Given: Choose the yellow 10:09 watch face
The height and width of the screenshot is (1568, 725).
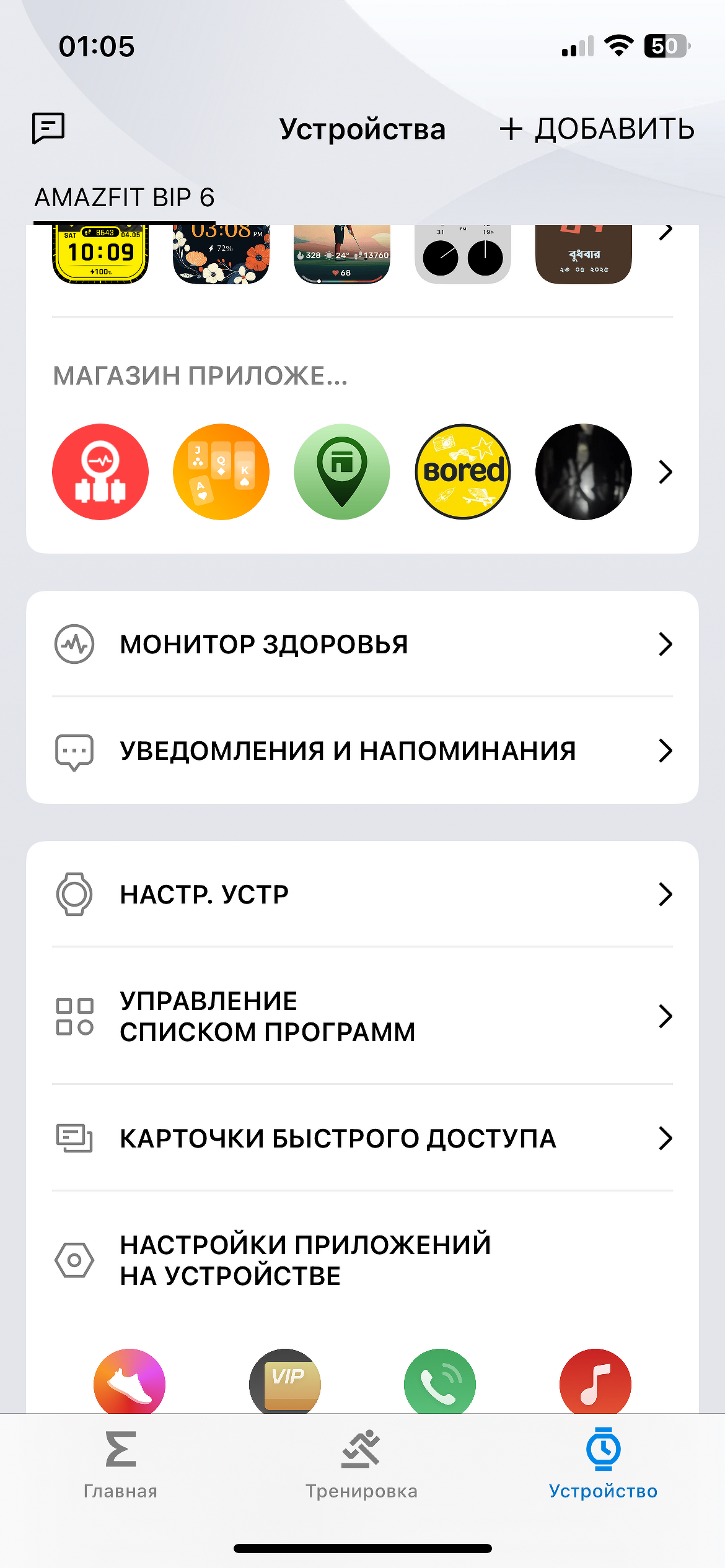Looking at the screenshot, I should pyautogui.click(x=100, y=253).
